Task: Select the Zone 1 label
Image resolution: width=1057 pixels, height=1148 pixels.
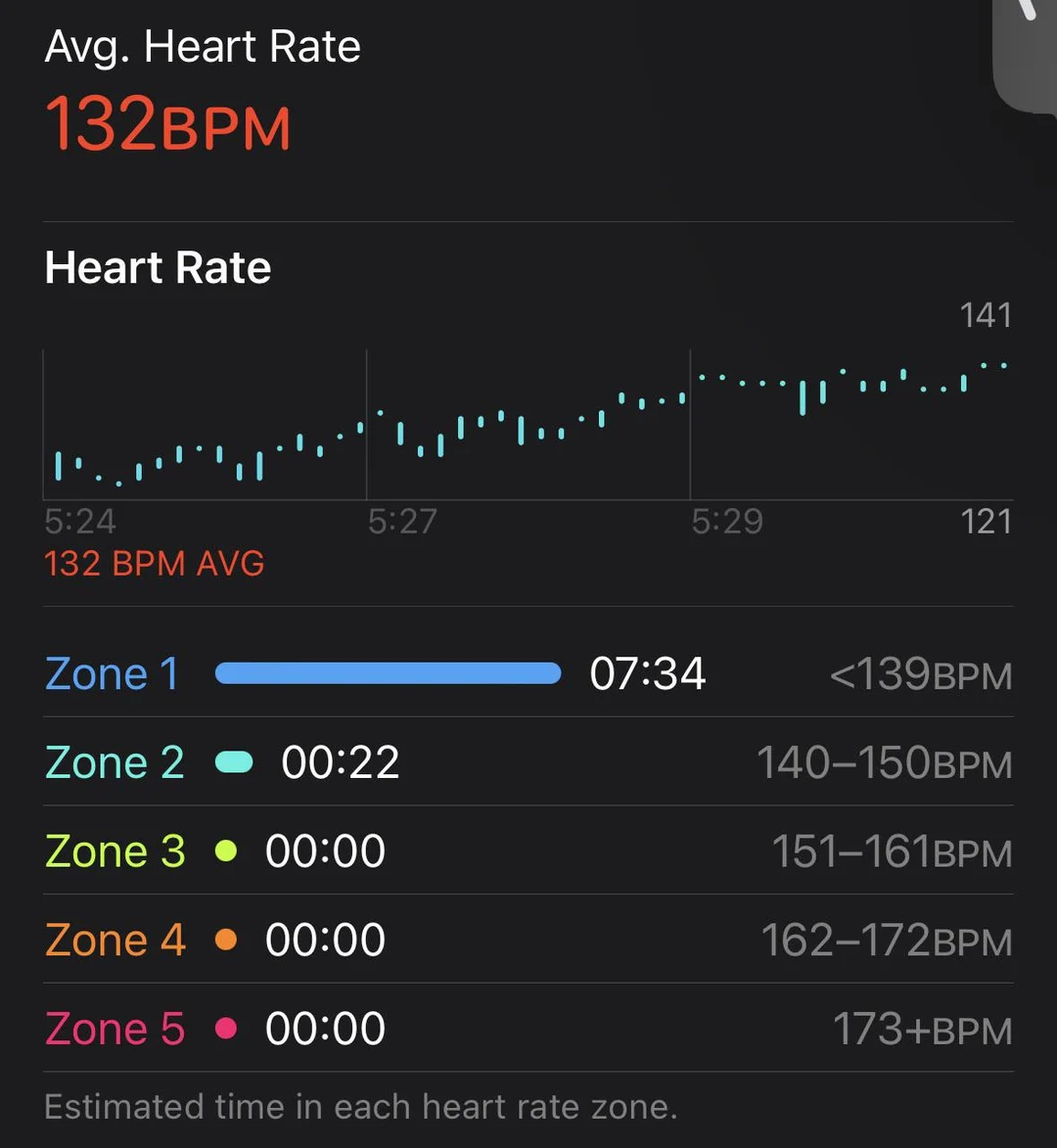Action: tap(111, 673)
